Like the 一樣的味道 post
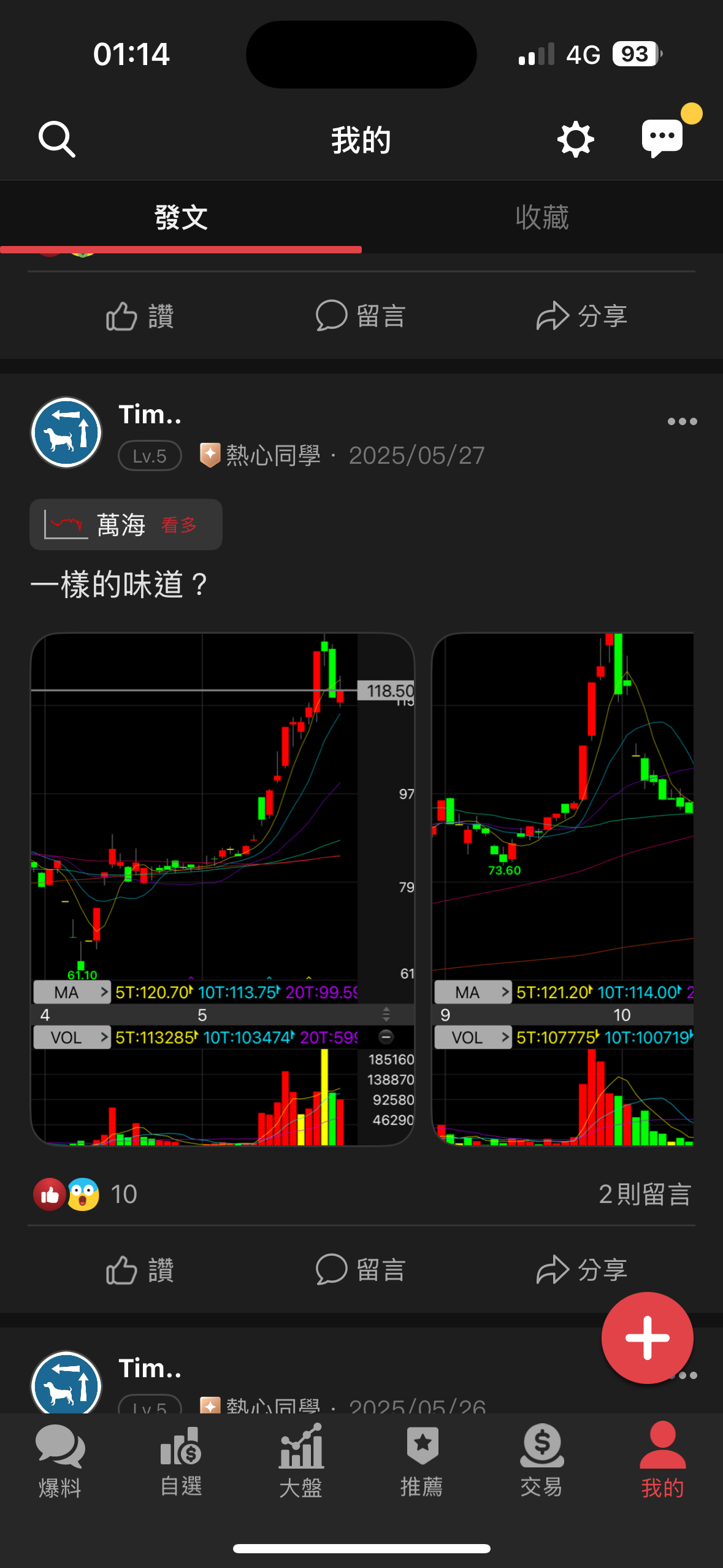Image resolution: width=723 pixels, height=1568 pixels. click(140, 1270)
